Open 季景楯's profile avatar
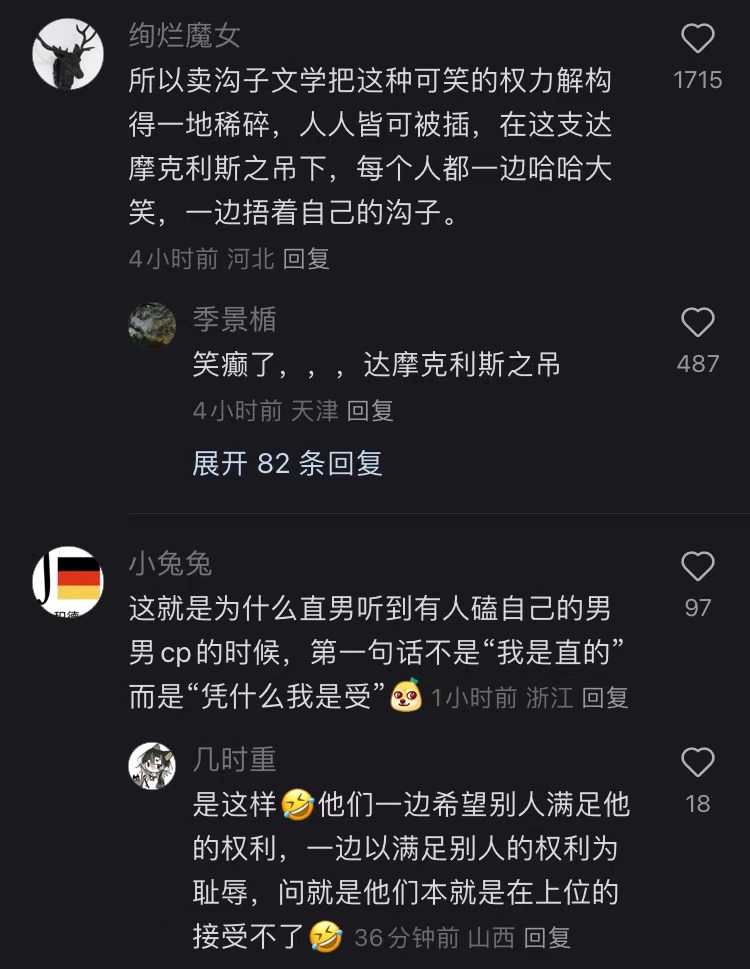Viewport: 750px width, 969px height. tap(152, 324)
